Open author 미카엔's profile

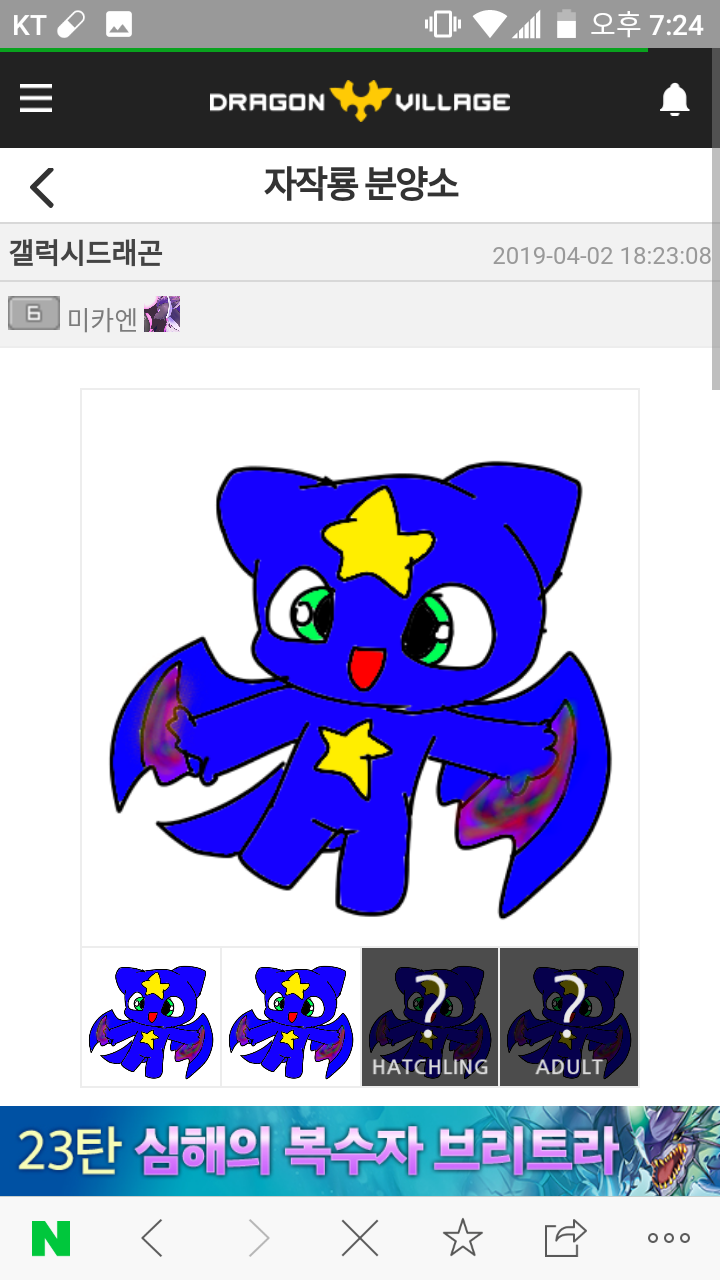point(102,318)
